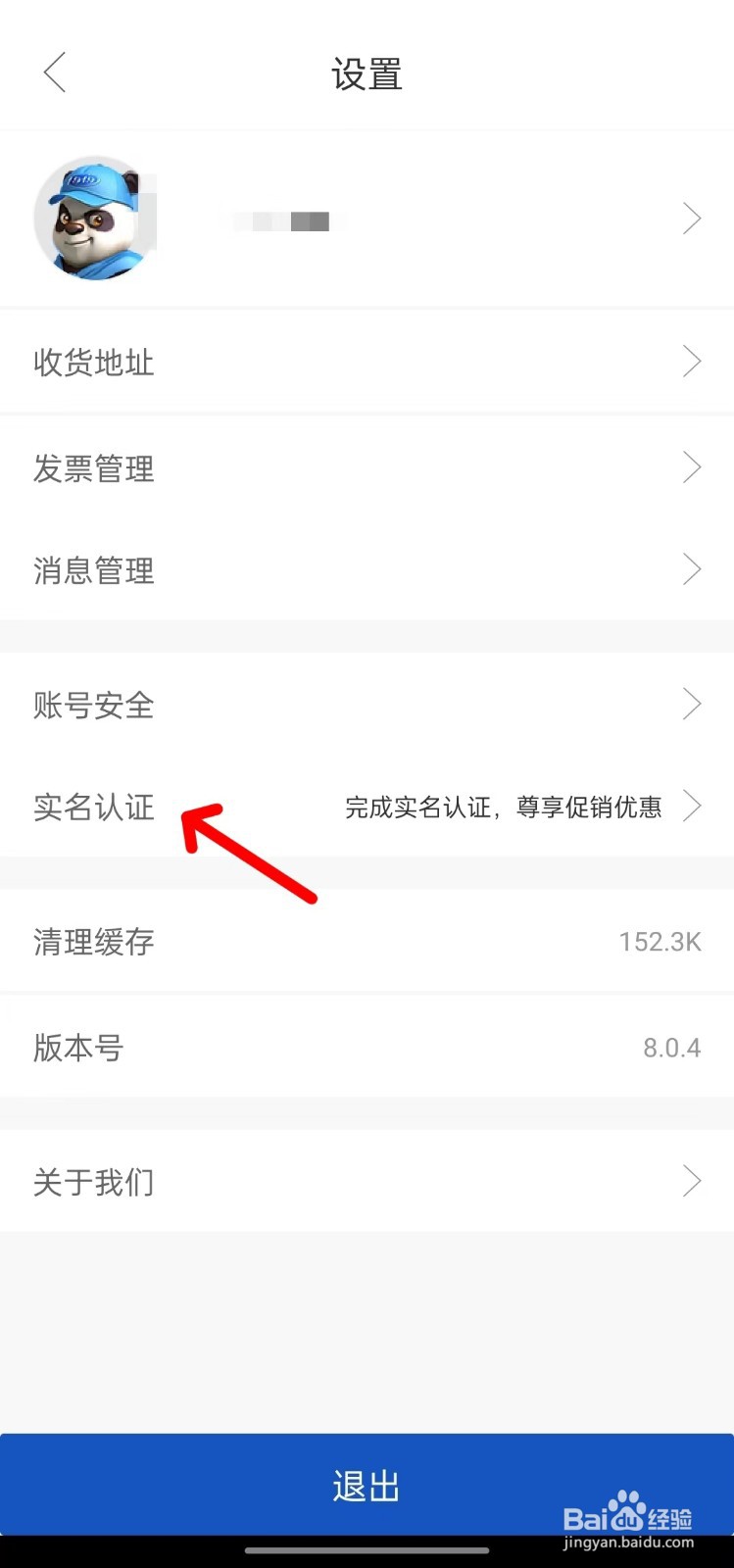This screenshot has width=734, height=1568.
Task: Click the back arrow to leave 设置
Action: (x=54, y=73)
